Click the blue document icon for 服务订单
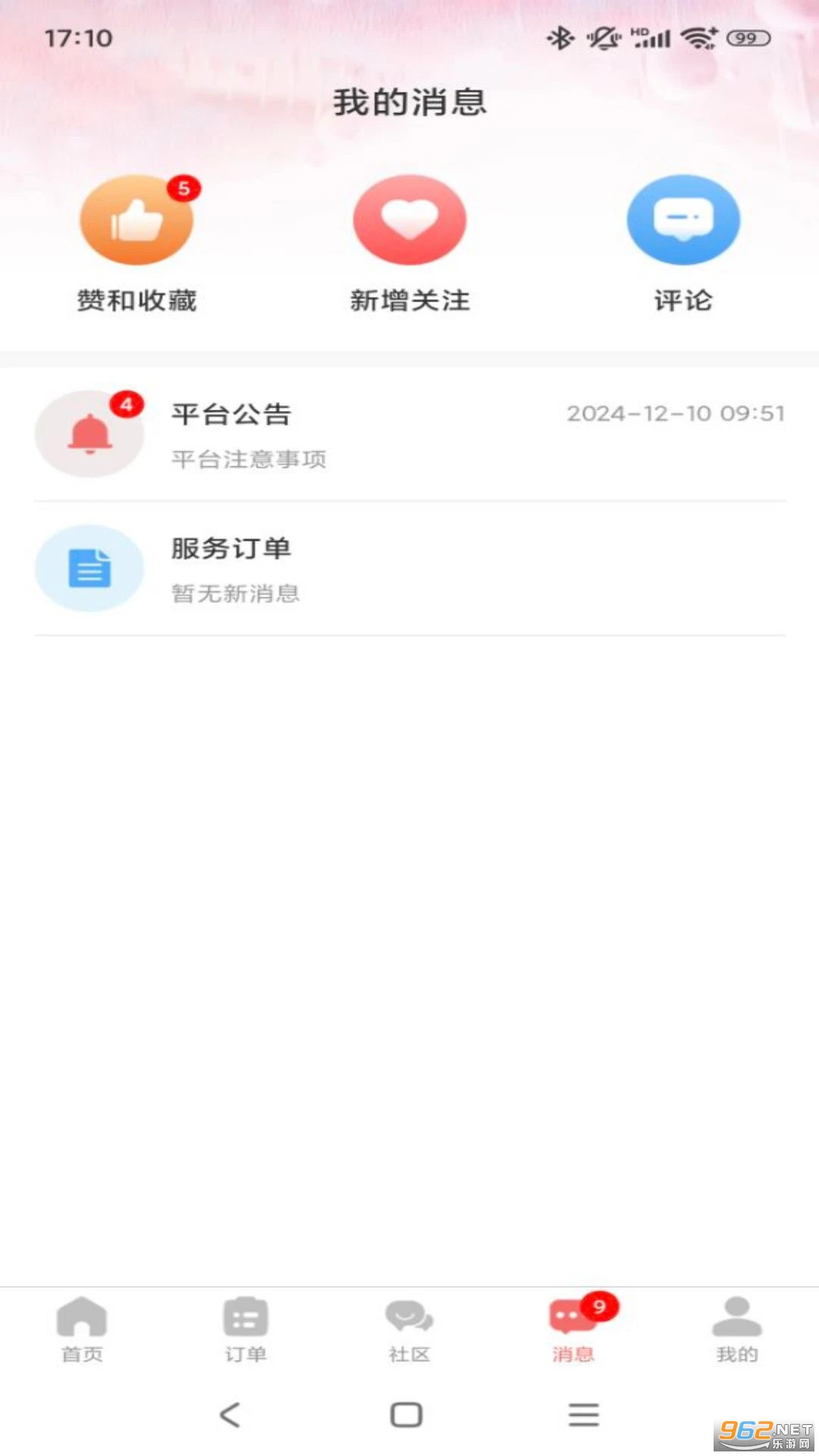Image resolution: width=819 pixels, height=1456 pixels. click(89, 568)
